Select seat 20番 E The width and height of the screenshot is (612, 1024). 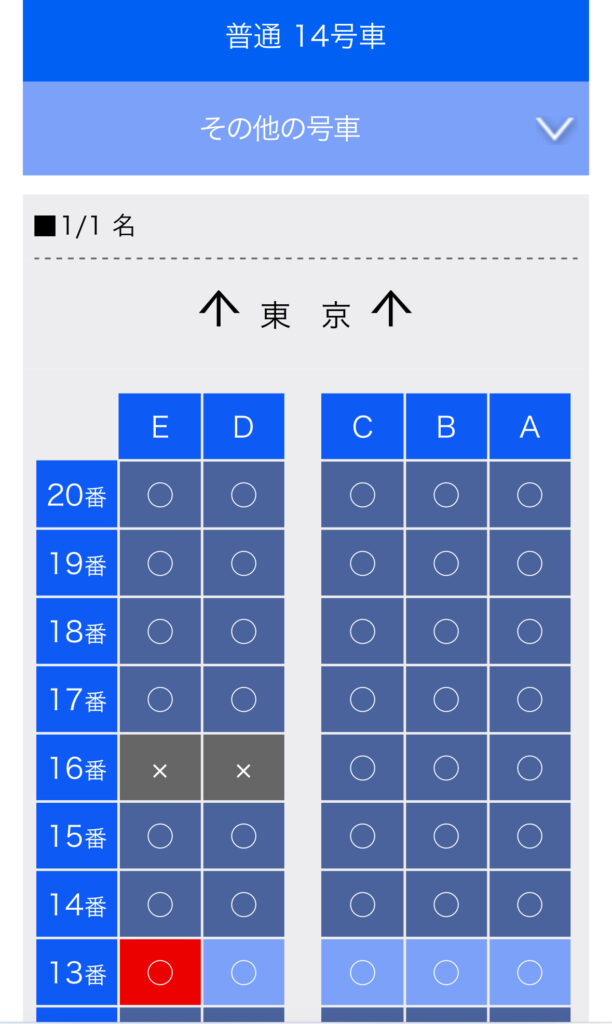(160, 495)
